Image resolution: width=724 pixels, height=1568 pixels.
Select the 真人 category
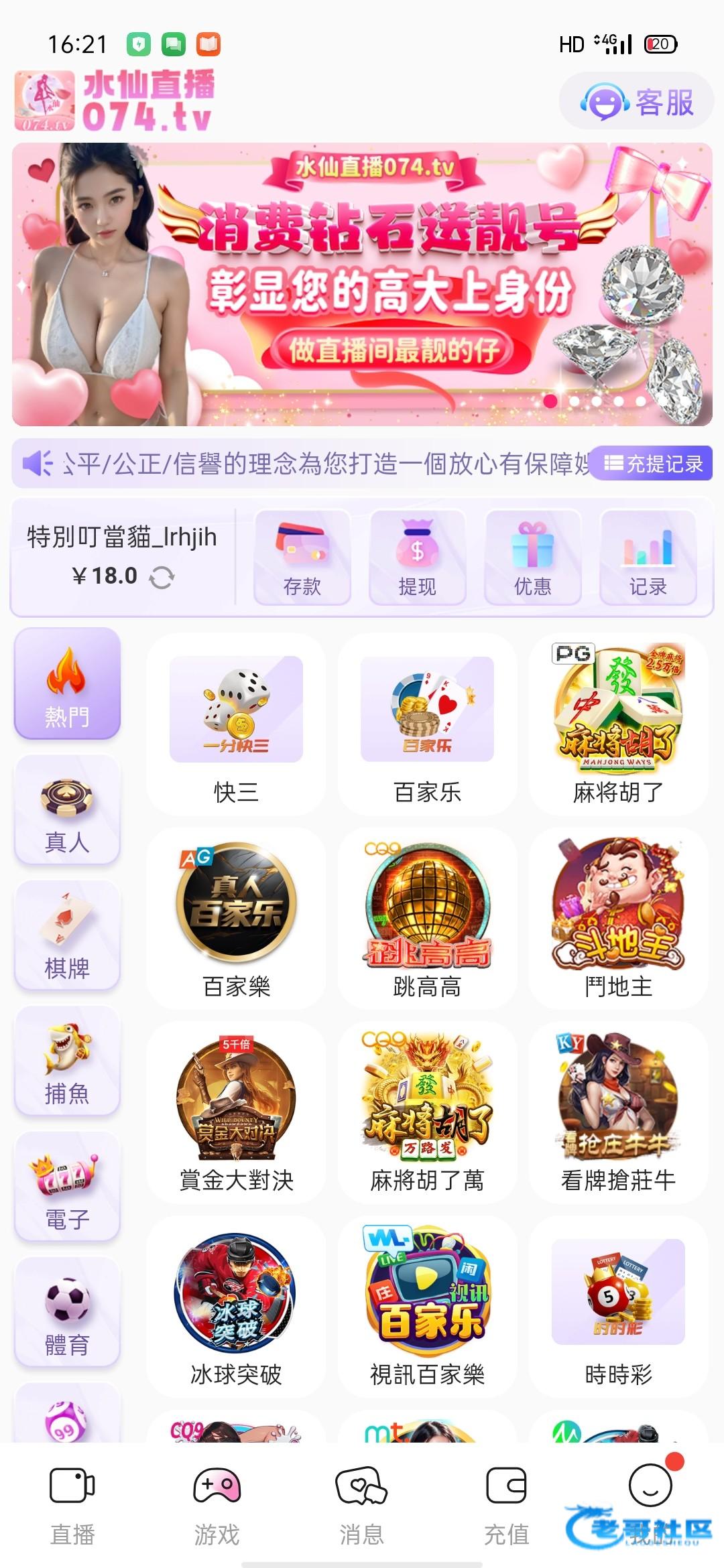(67, 809)
